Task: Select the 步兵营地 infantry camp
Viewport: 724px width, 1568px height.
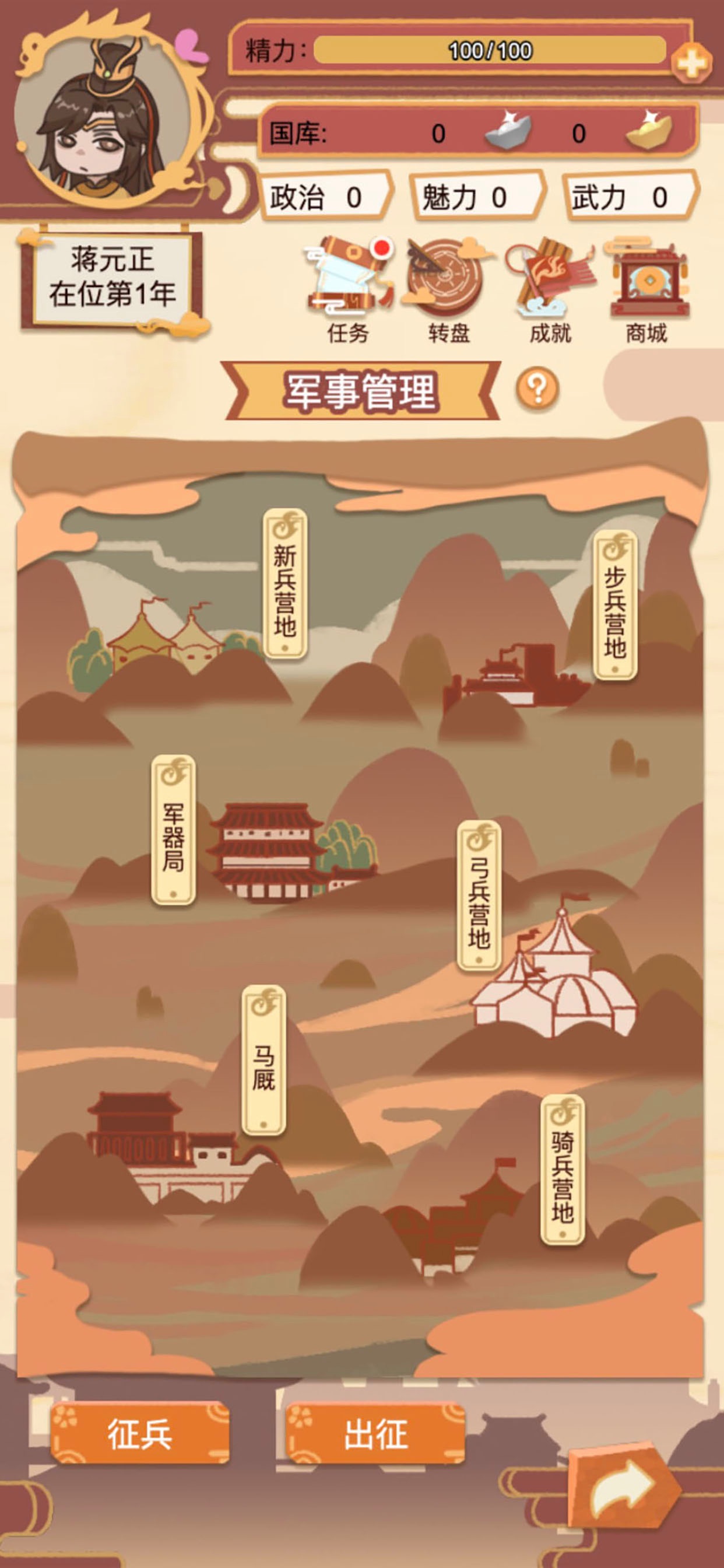Action: pyautogui.click(x=615, y=605)
